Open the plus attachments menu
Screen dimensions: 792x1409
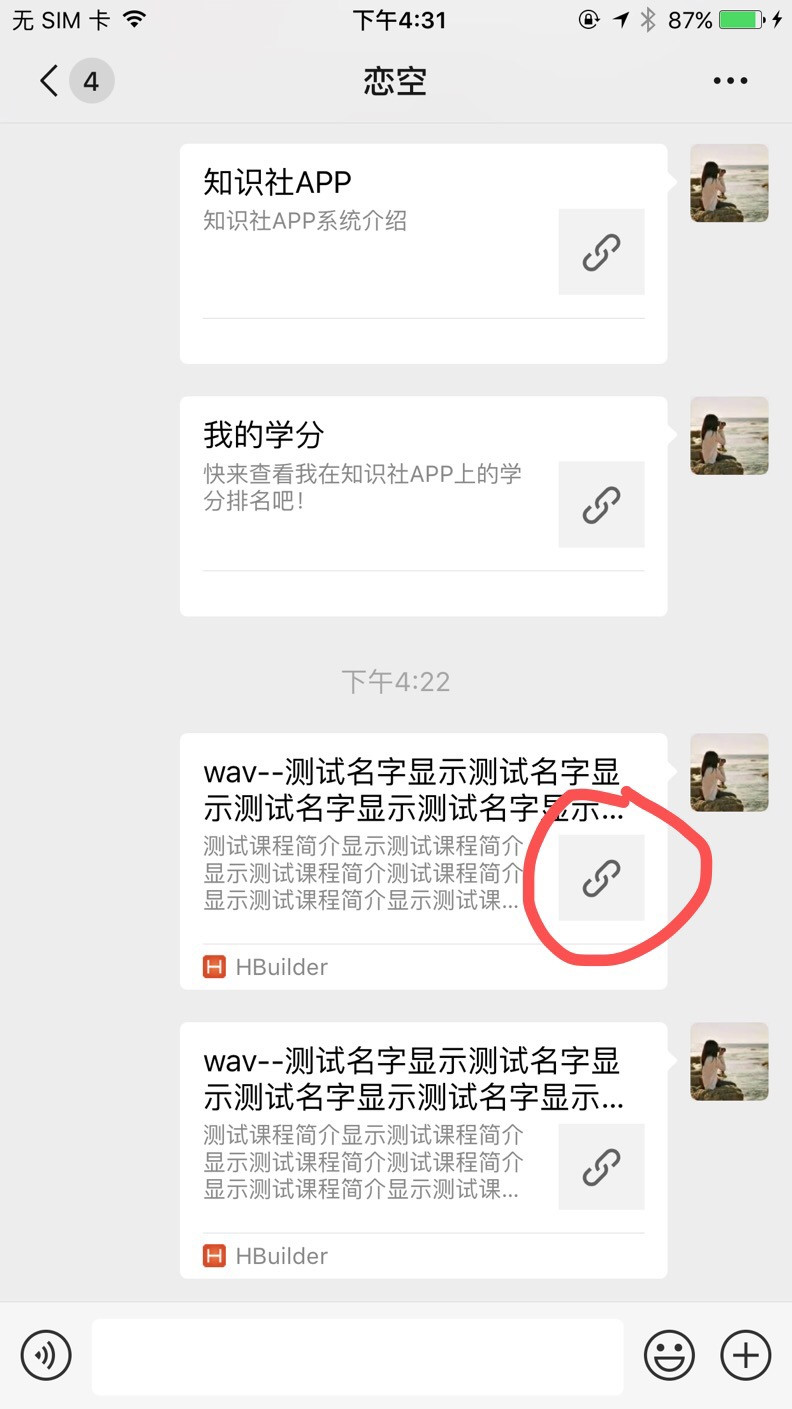pyautogui.click(x=746, y=1356)
